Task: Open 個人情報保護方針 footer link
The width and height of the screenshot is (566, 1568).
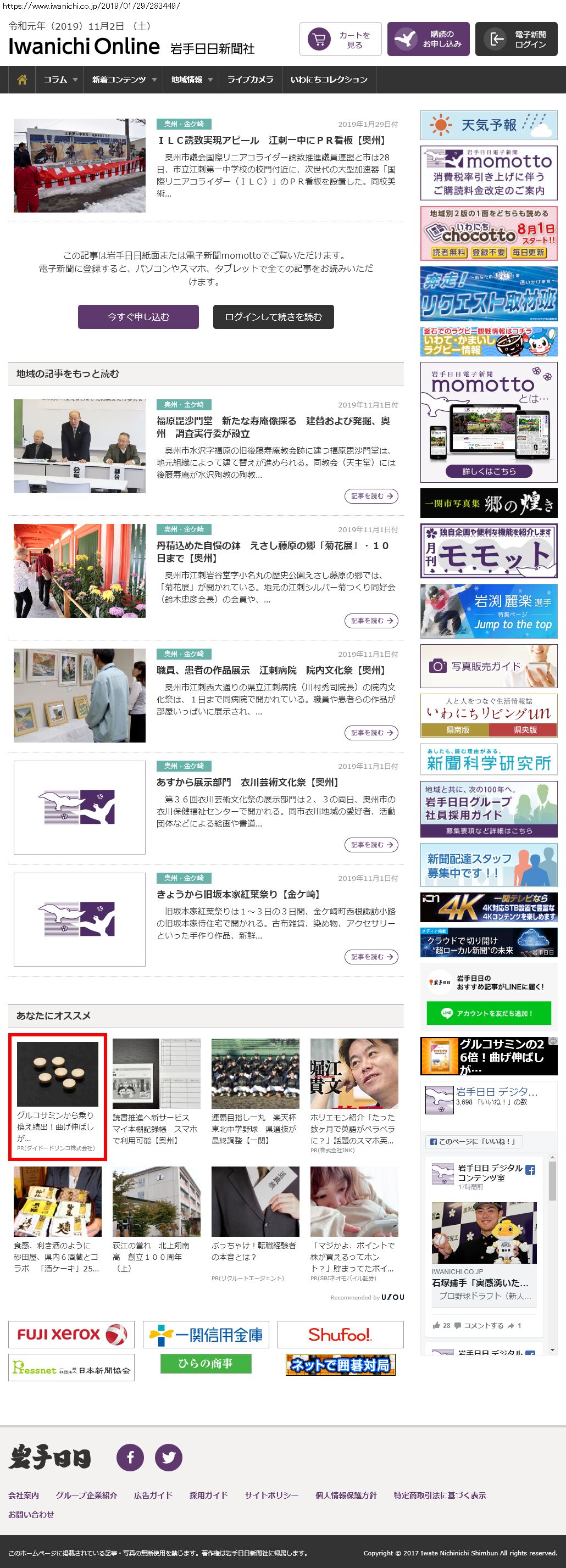Action: point(346,1495)
